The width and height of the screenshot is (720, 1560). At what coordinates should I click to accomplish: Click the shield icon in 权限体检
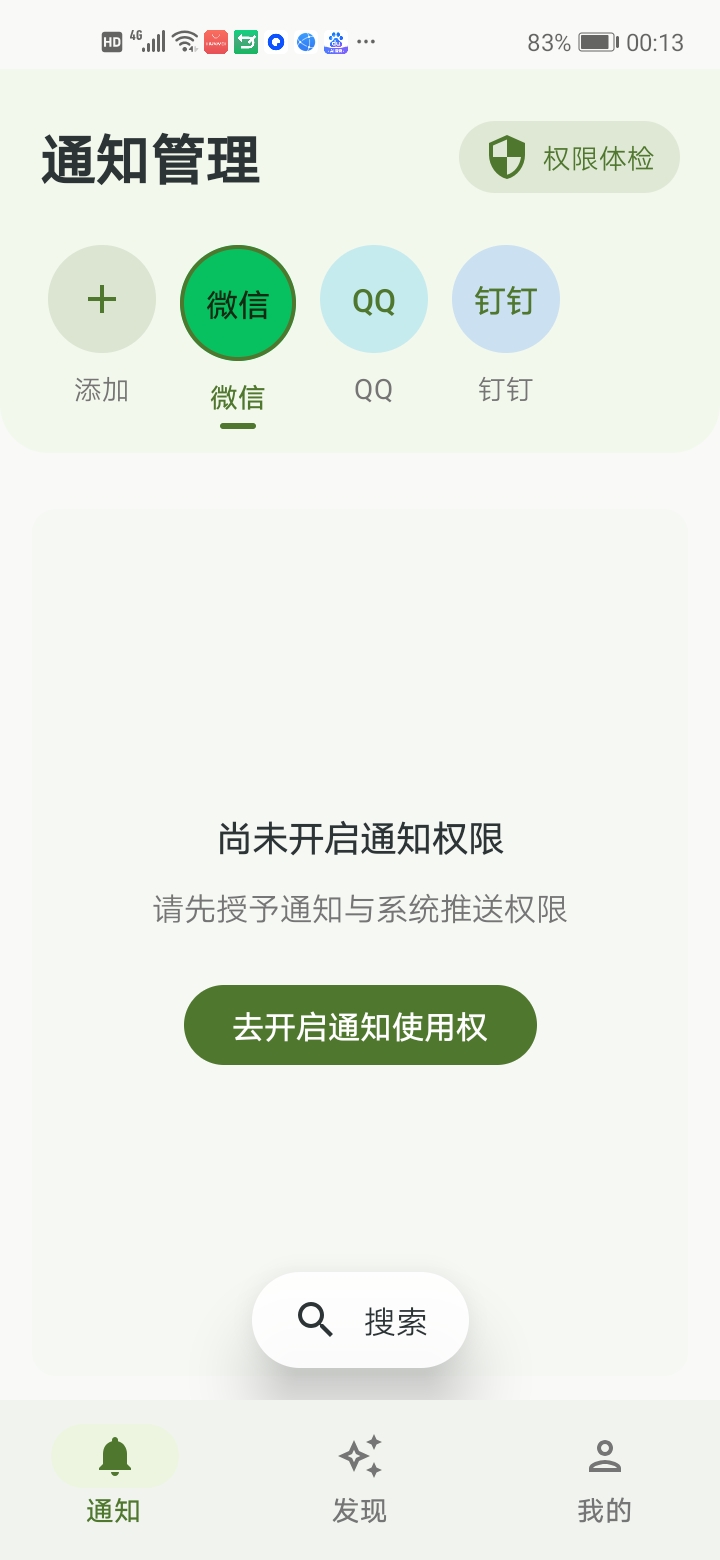click(506, 157)
